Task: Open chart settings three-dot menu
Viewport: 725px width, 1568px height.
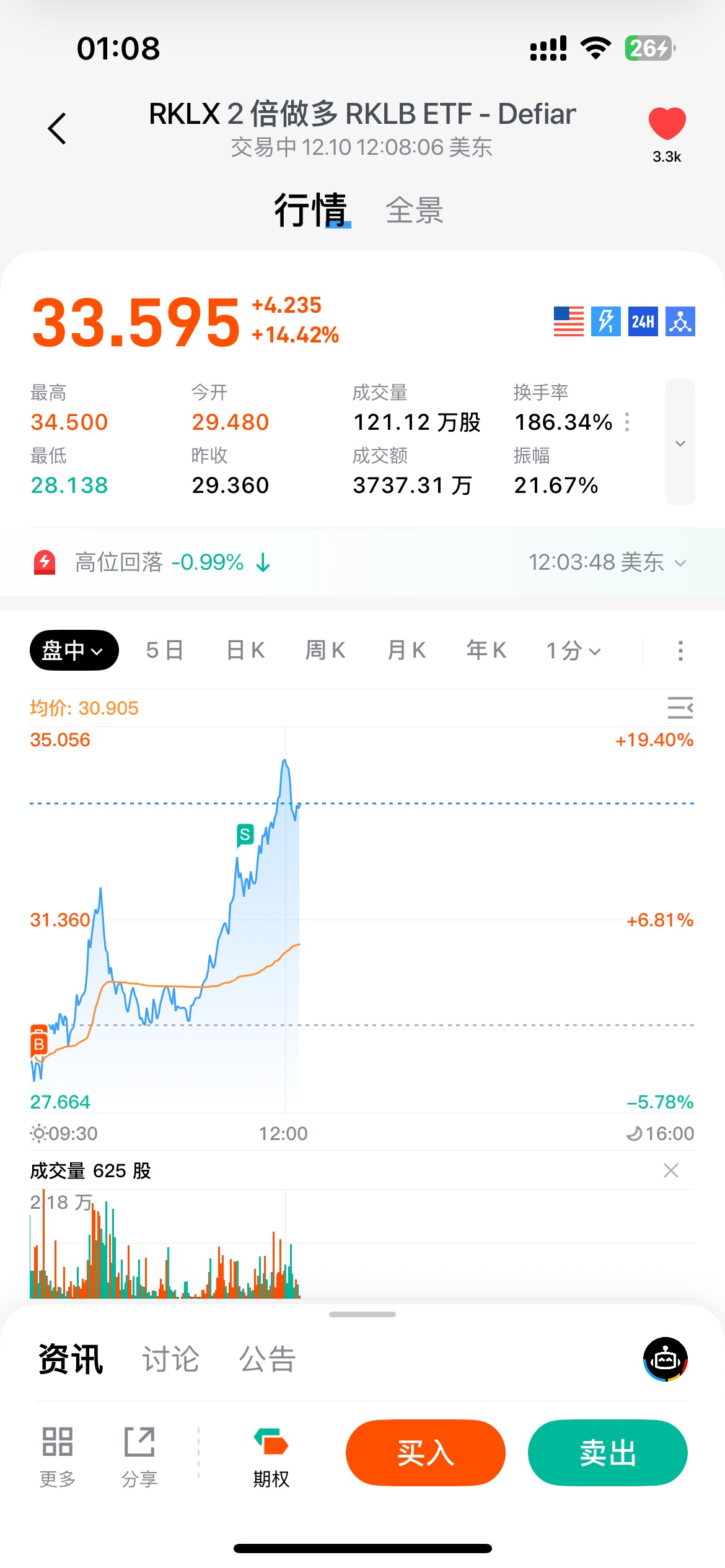Action: tap(680, 650)
